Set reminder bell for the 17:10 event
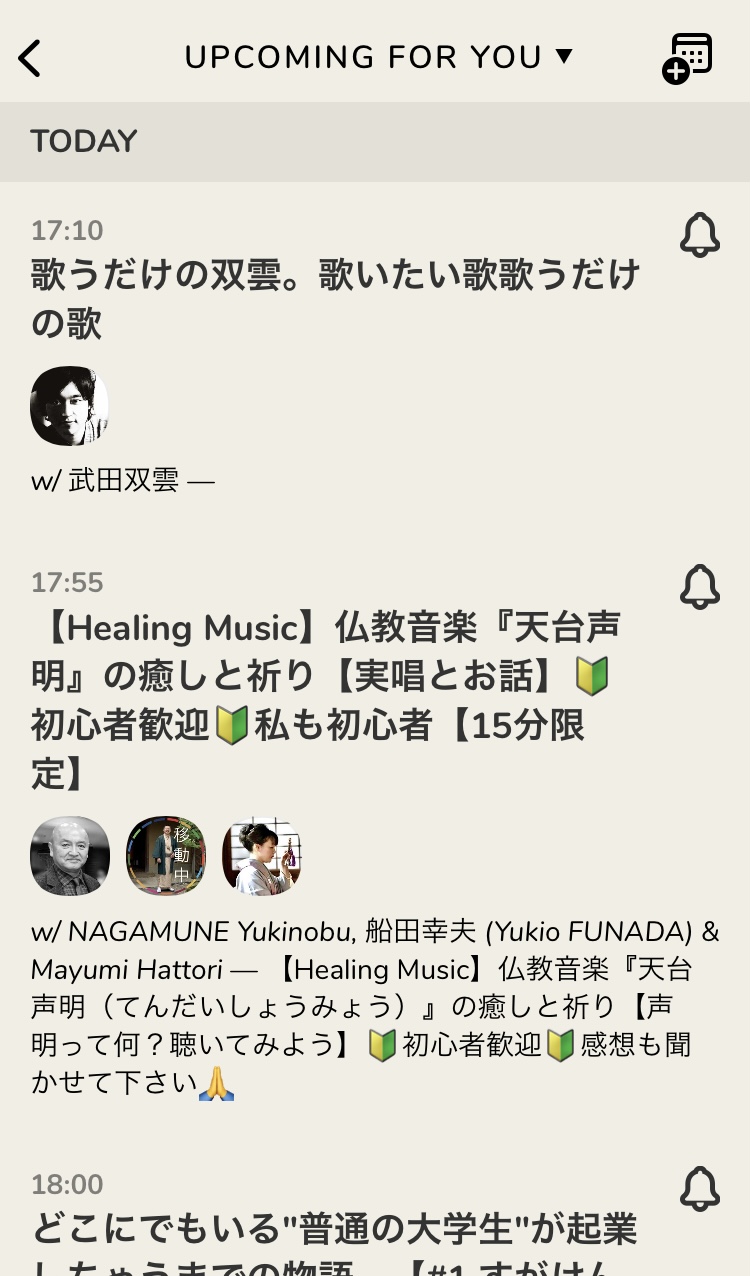This screenshot has width=750, height=1276. 699,236
